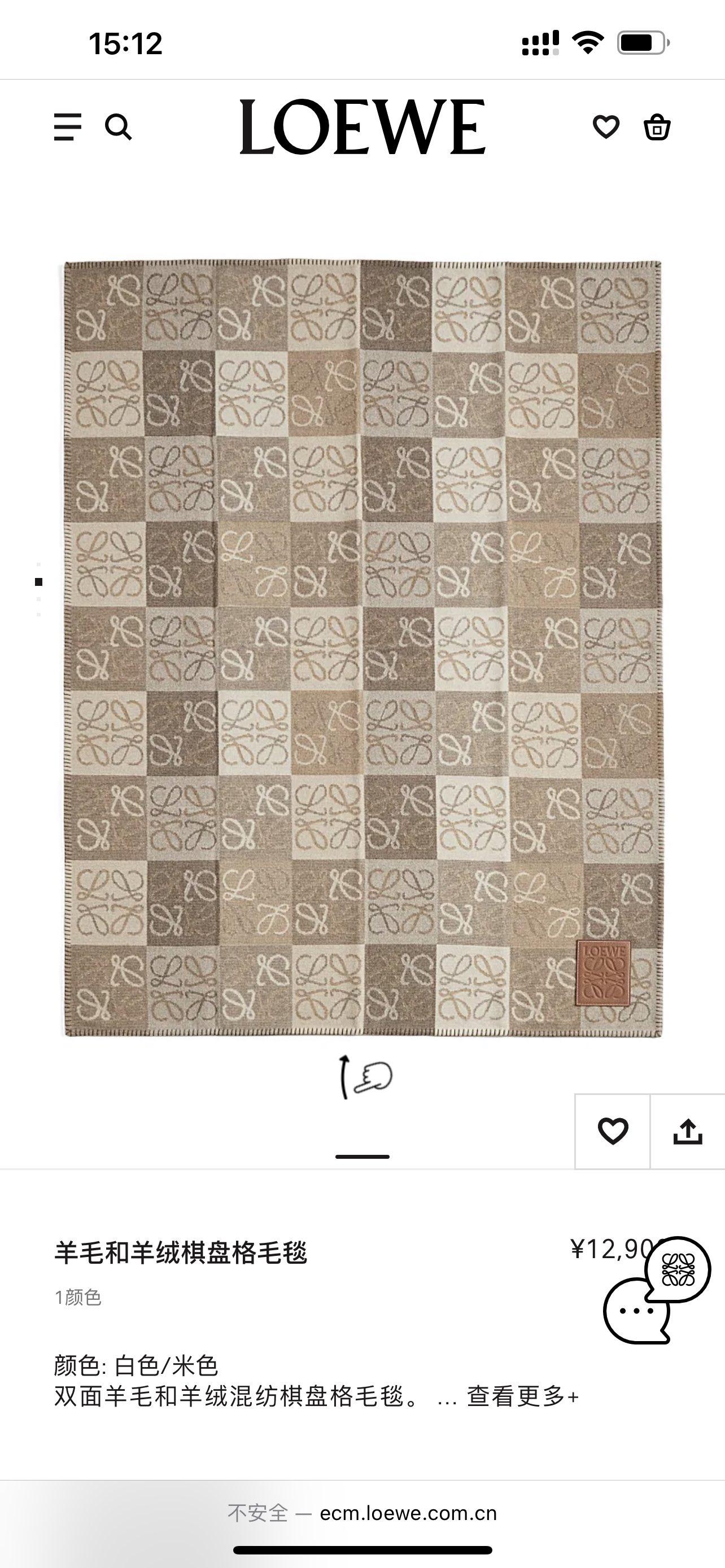Screen dimensions: 725x1568
Task: Expand description with 查看更多+
Action: [x=522, y=1396]
